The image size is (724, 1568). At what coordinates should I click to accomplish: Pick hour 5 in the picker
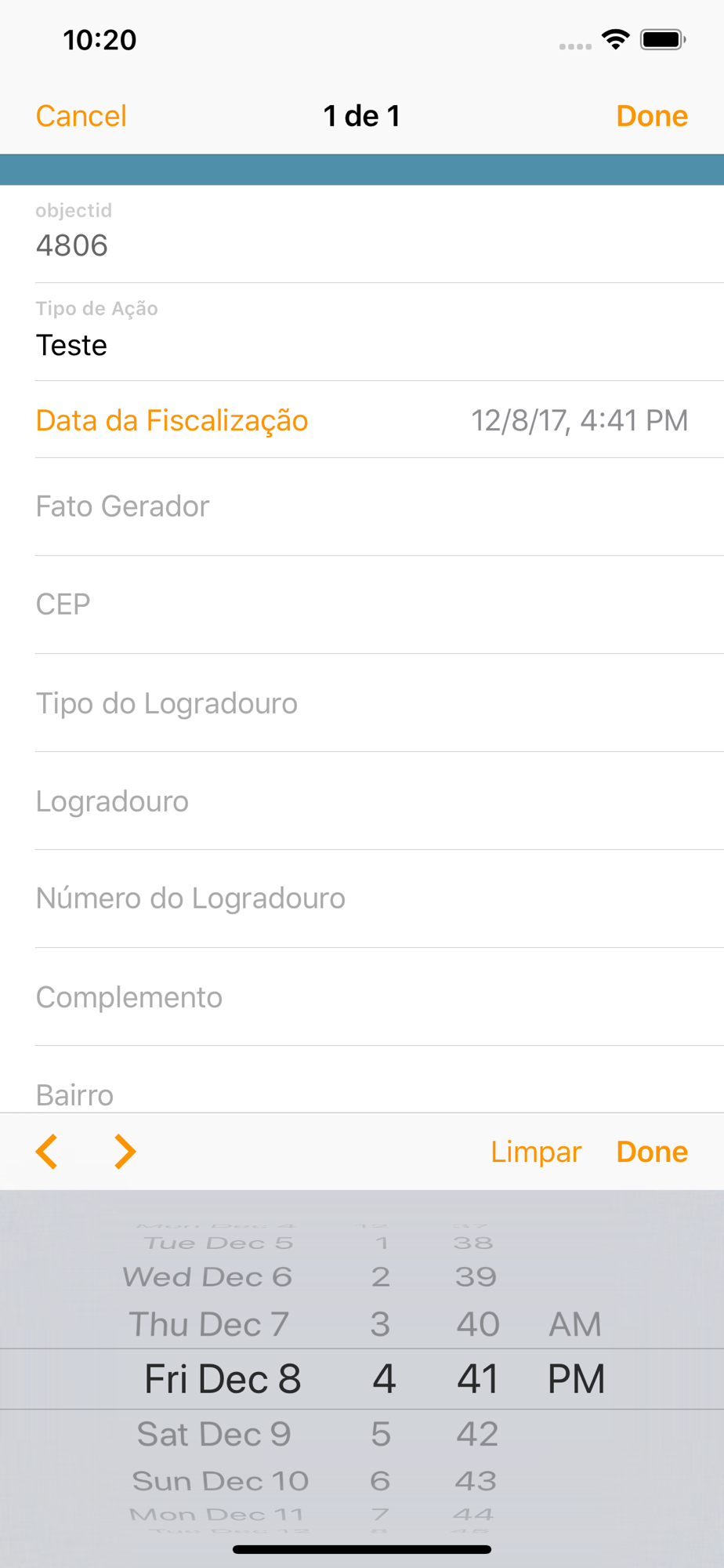[x=381, y=1434]
